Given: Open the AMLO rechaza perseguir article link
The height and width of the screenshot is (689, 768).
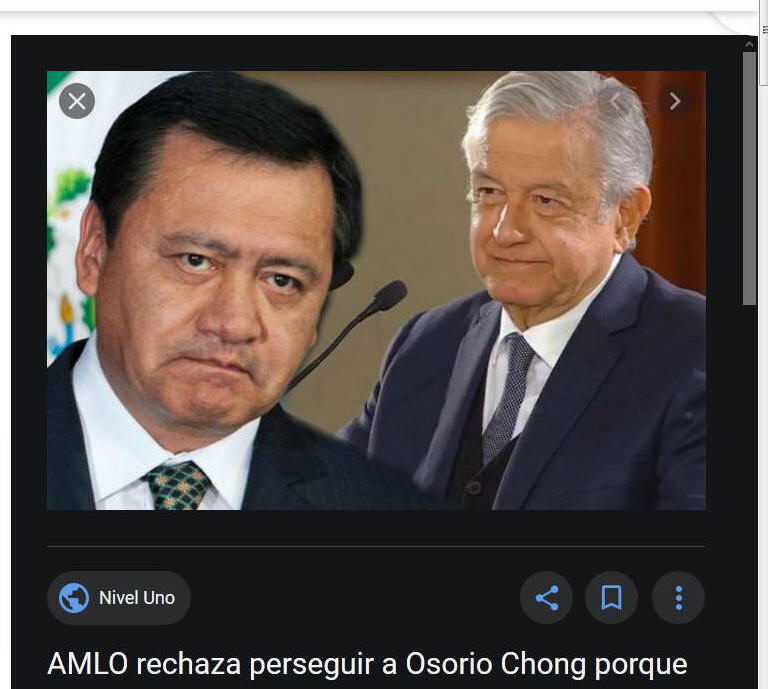Looking at the screenshot, I should pos(367,664).
